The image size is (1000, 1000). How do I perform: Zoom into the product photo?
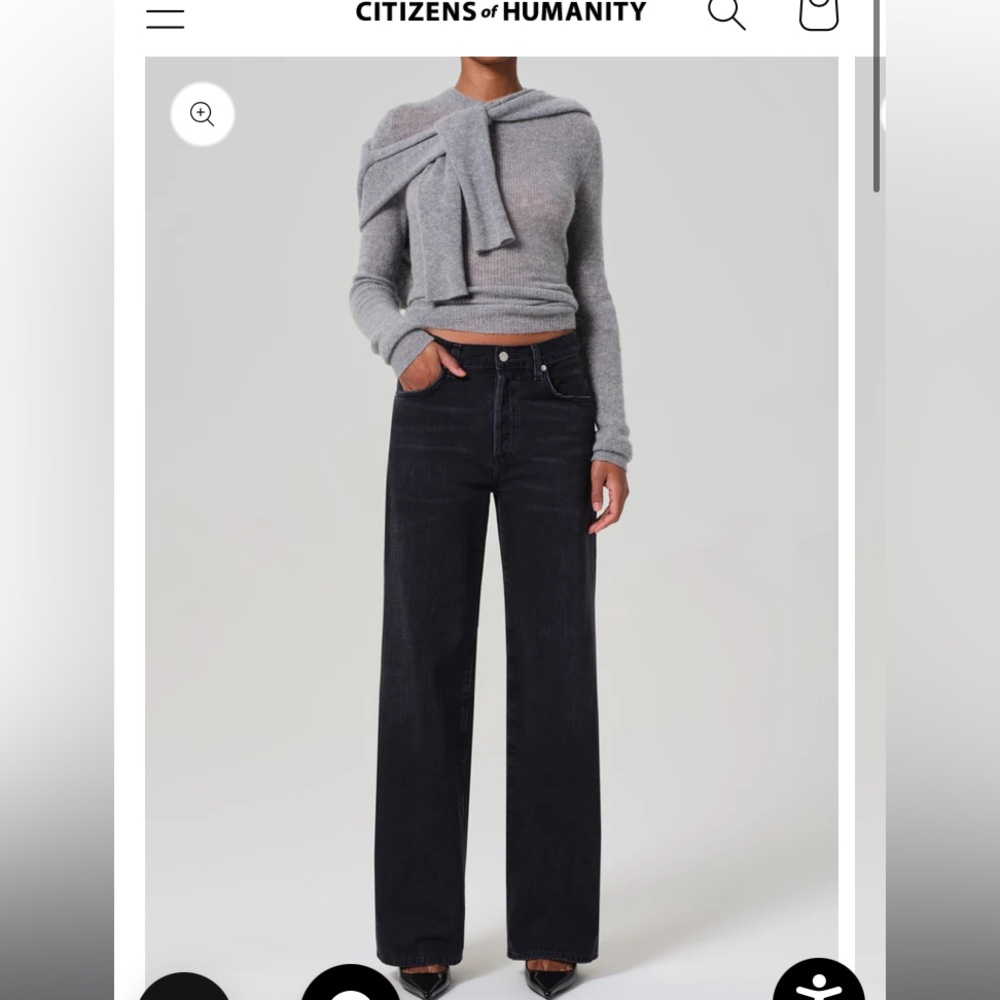click(x=202, y=114)
